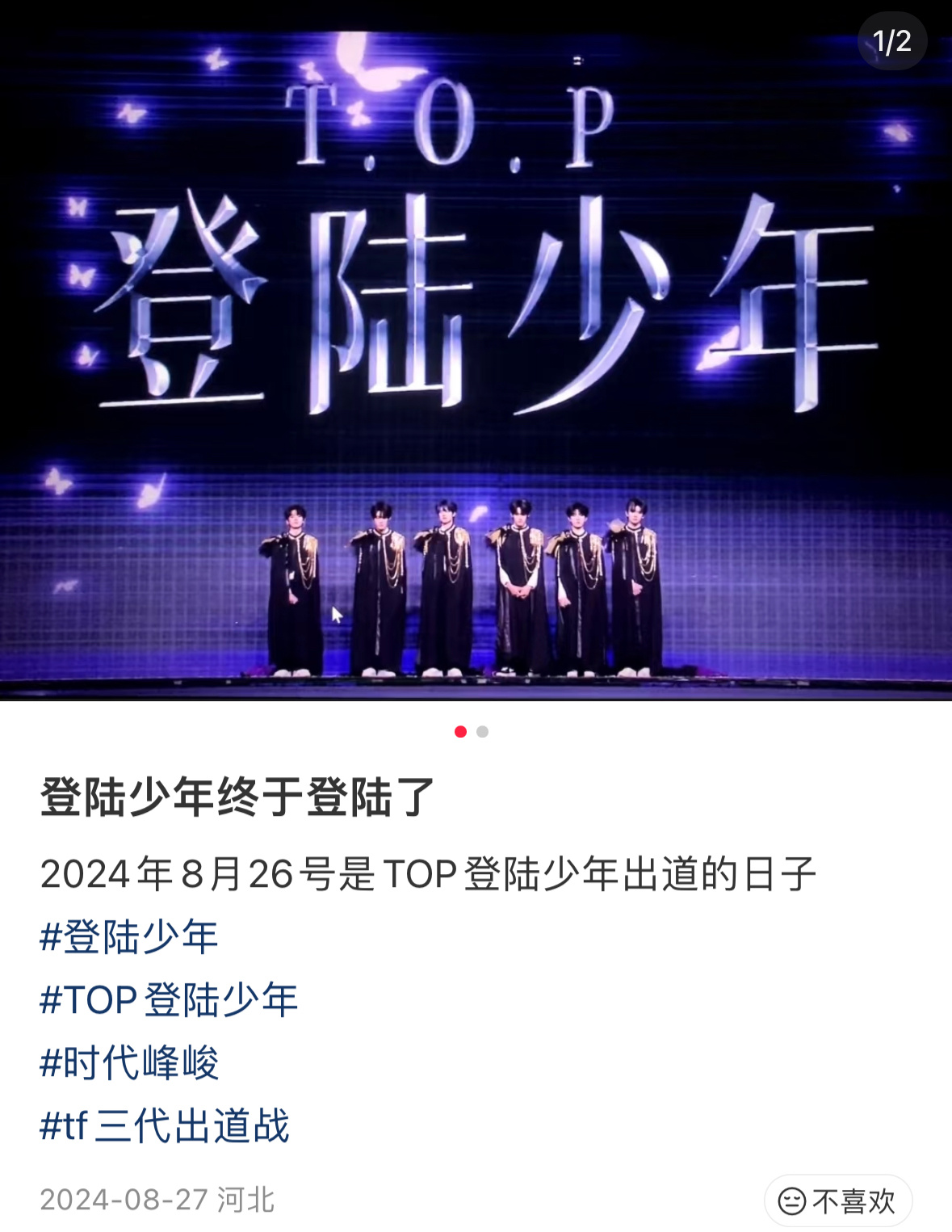Click the pagination dots indicator area

[472, 732]
